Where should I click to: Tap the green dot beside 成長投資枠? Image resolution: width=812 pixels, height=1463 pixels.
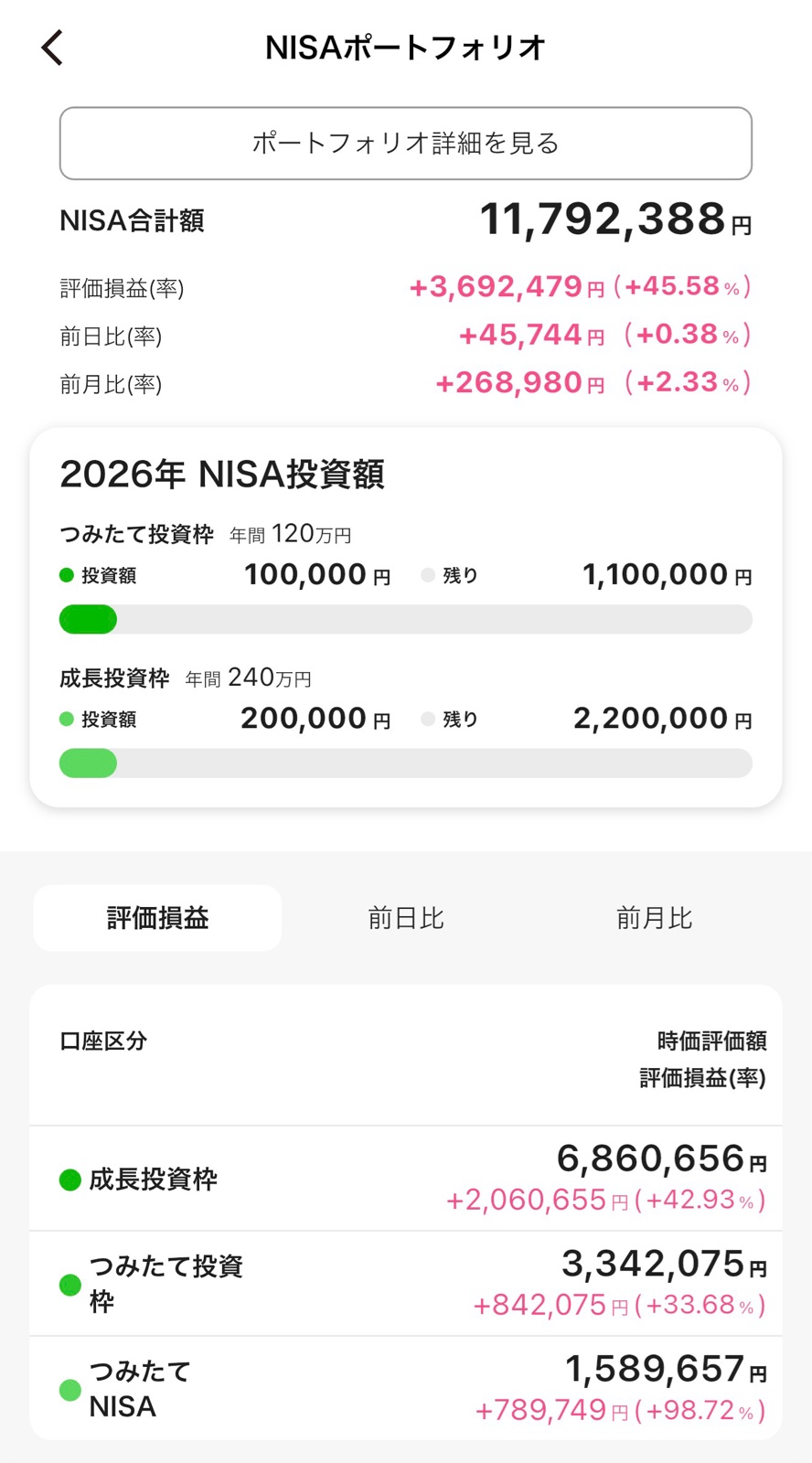point(70,1179)
